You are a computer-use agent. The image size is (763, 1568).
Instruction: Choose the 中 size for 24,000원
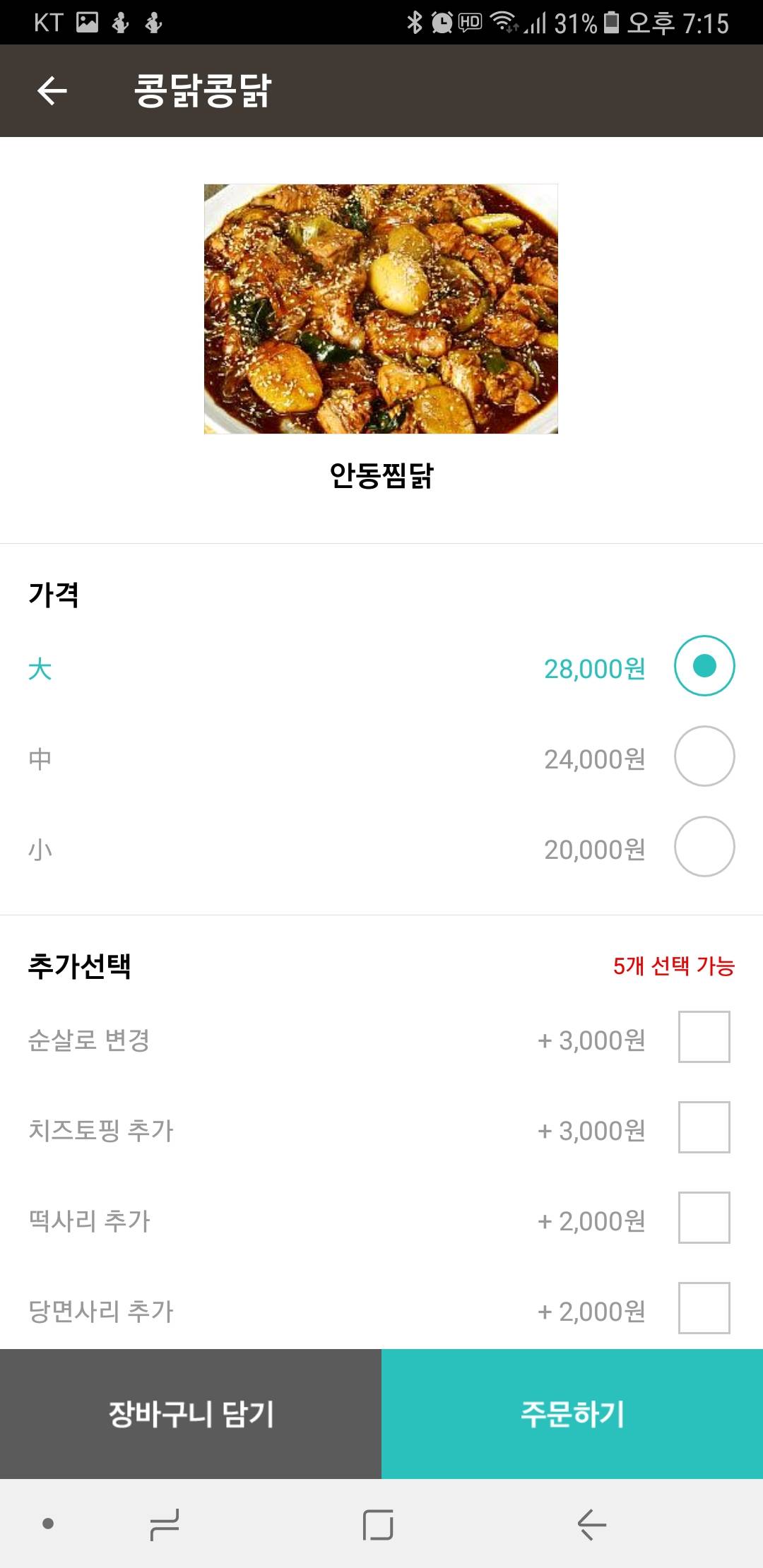point(704,756)
